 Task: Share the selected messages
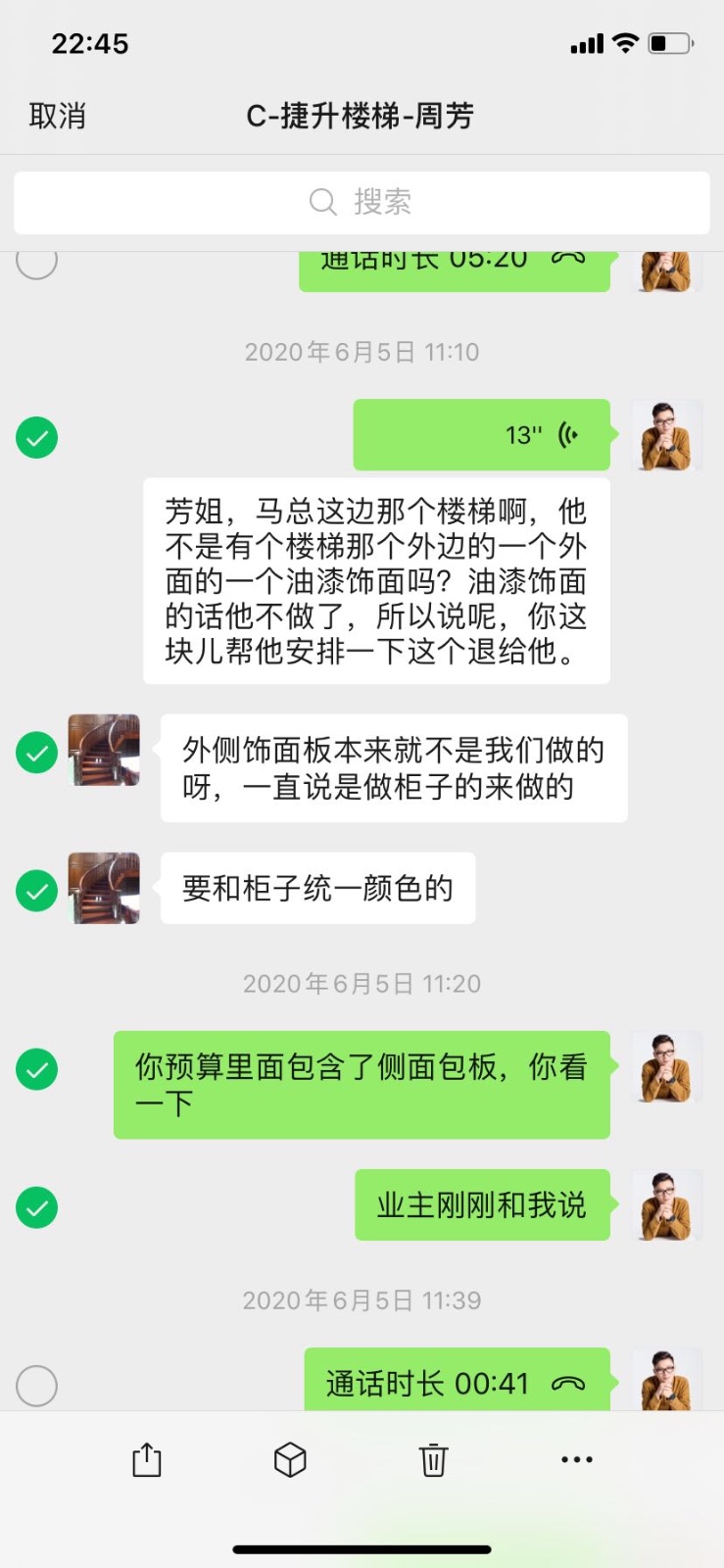[147, 1460]
